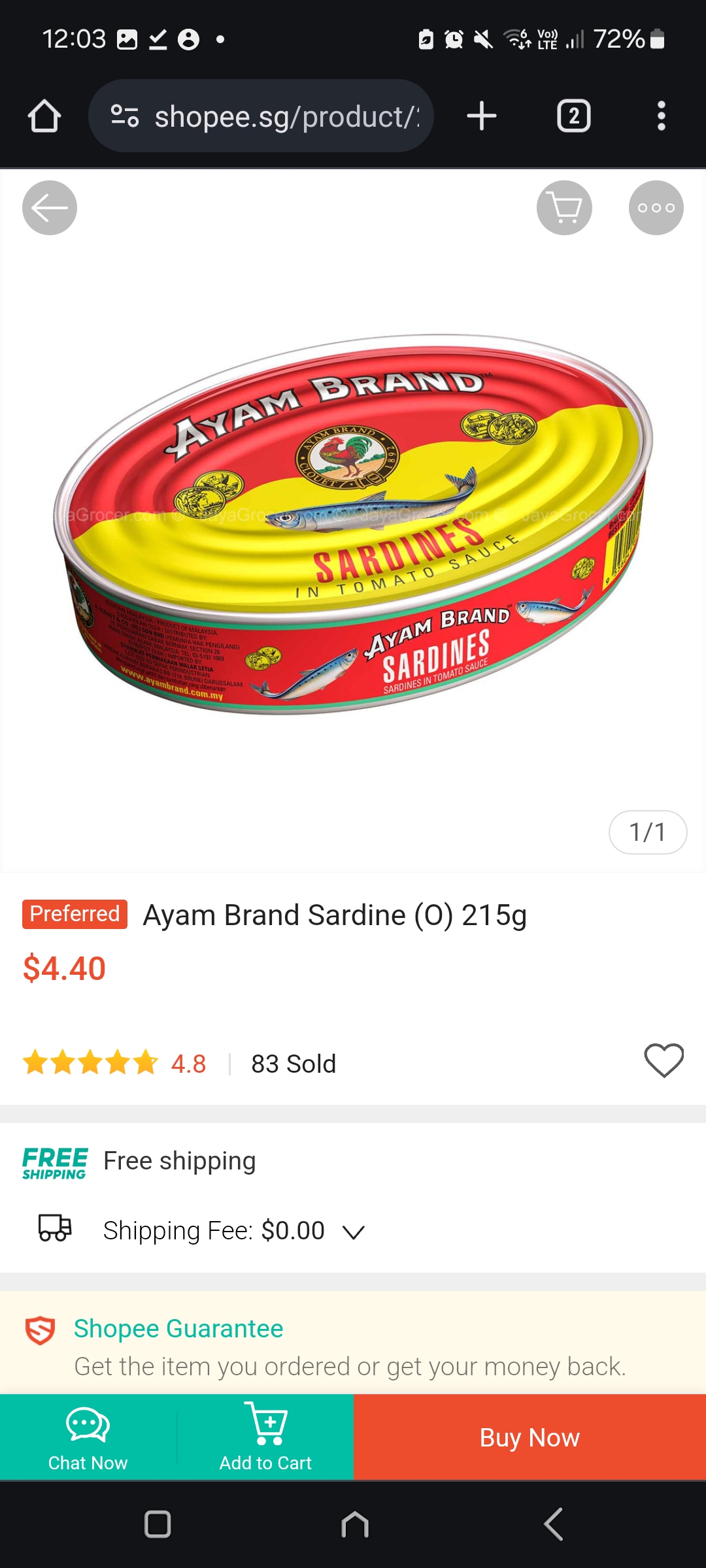Add sardines to cart

tap(265, 1437)
